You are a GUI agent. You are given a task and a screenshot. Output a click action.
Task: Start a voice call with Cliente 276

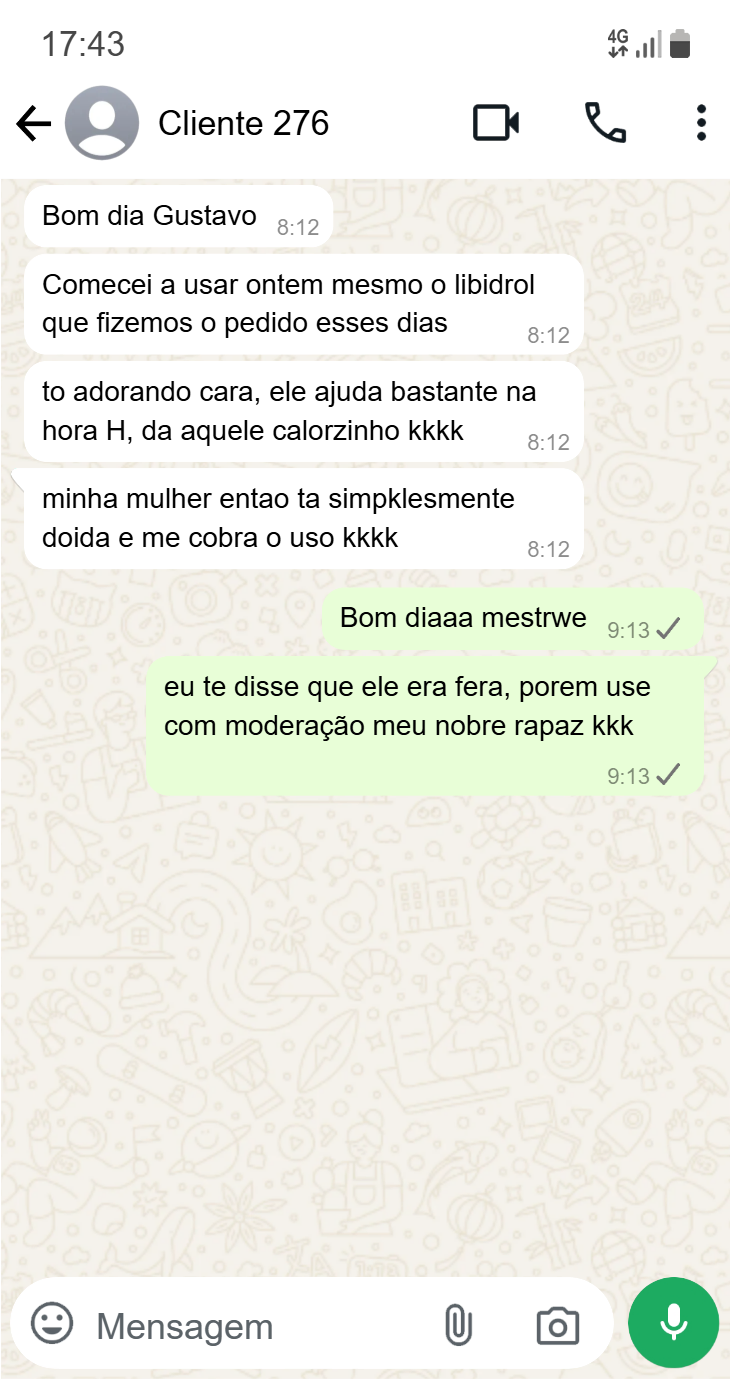click(x=605, y=124)
